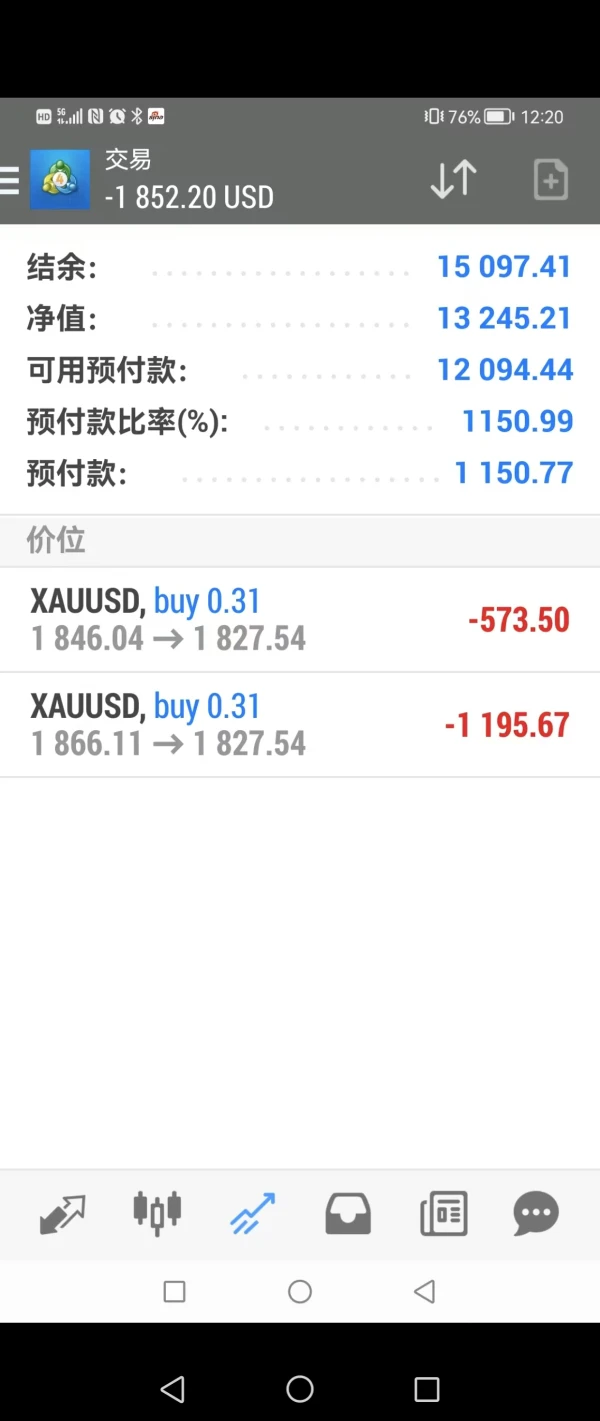Open the side drawer menu

[x=10, y=180]
